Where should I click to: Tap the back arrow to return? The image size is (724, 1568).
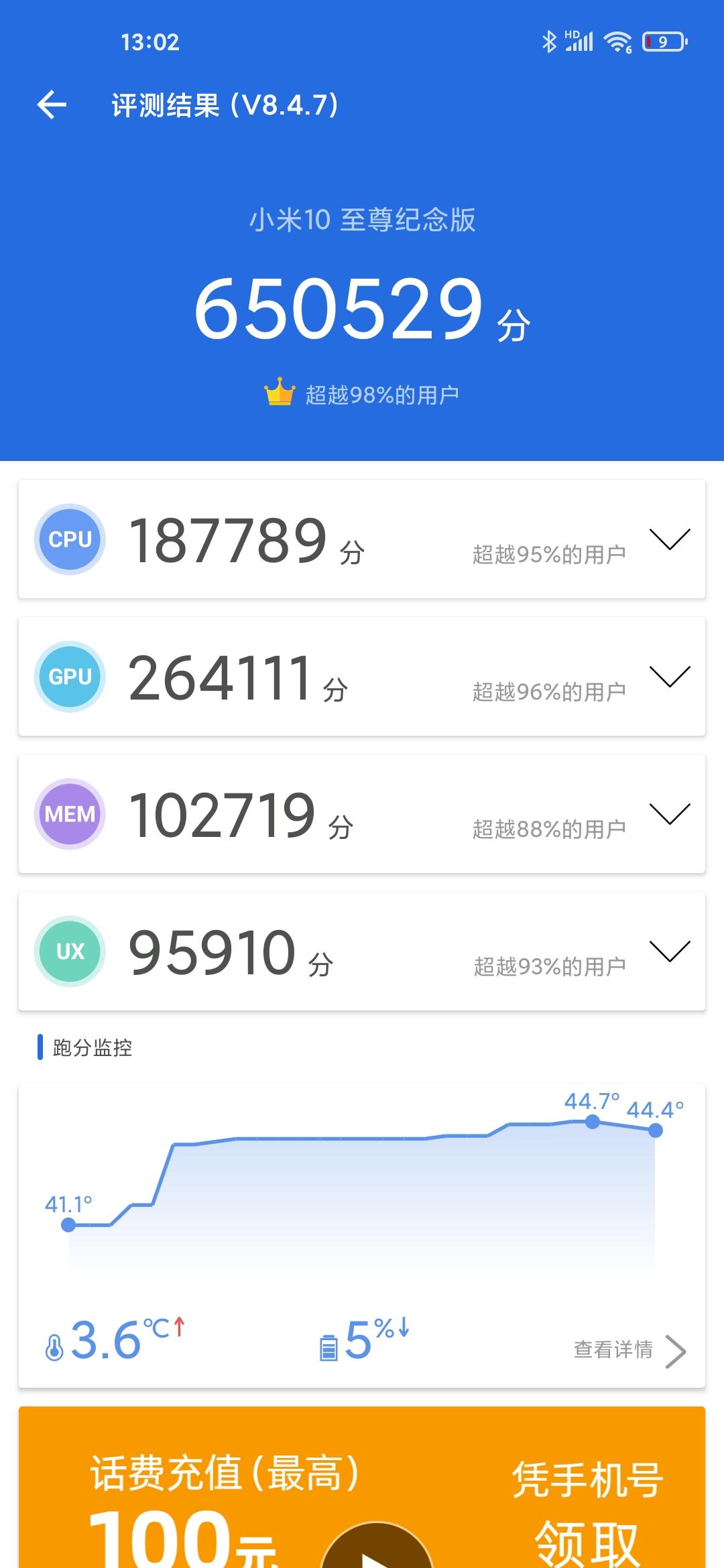pos(50,105)
